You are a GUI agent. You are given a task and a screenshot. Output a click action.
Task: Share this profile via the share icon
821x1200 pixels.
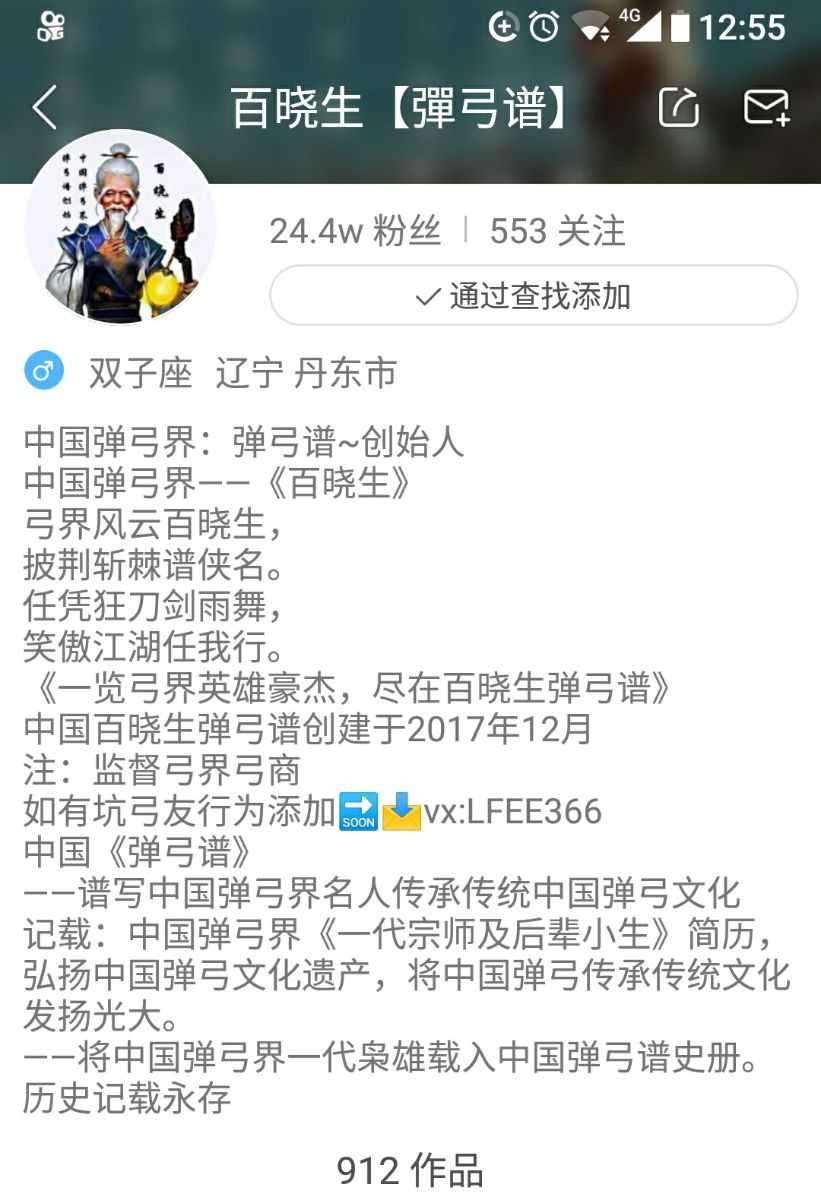click(678, 107)
